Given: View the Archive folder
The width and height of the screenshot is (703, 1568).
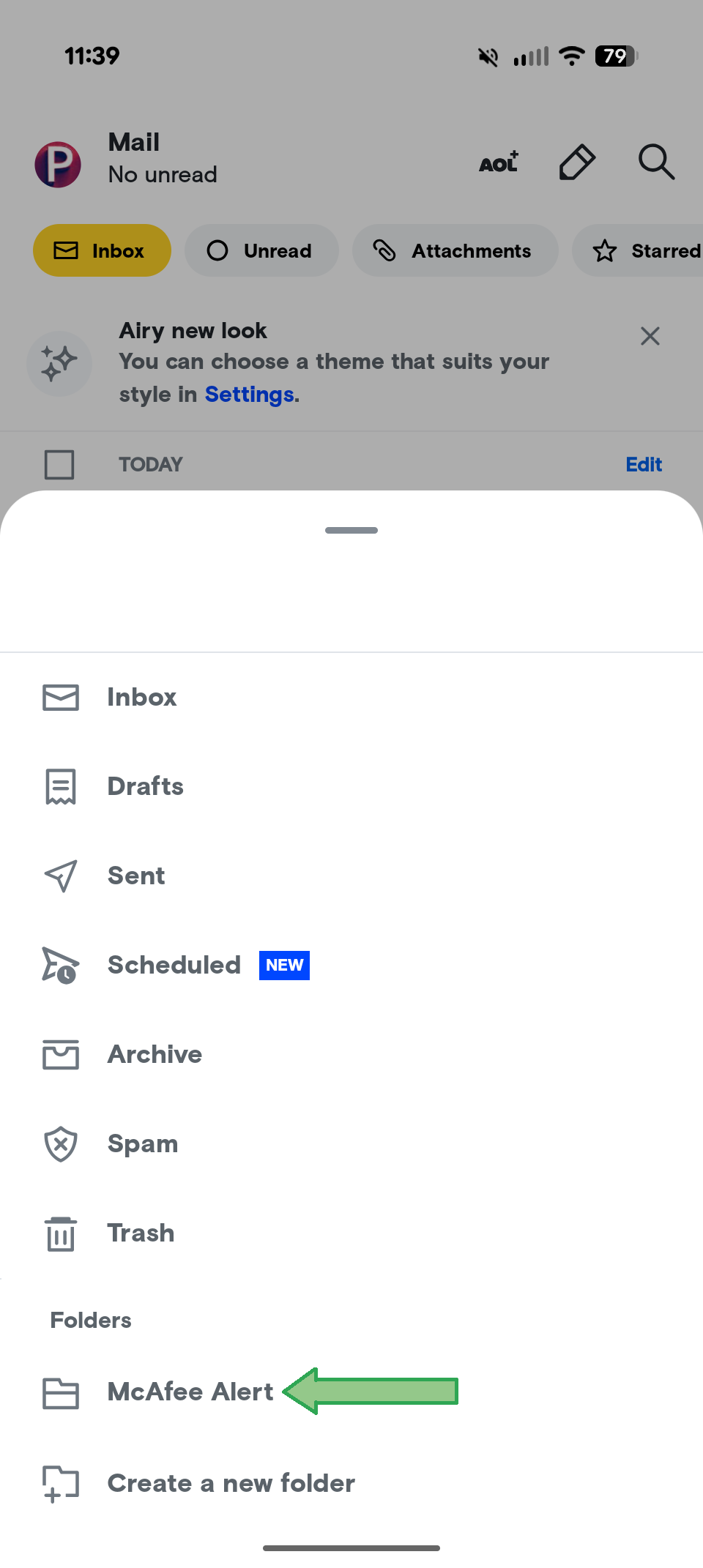Looking at the screenshot, I should pos(155,1054).
